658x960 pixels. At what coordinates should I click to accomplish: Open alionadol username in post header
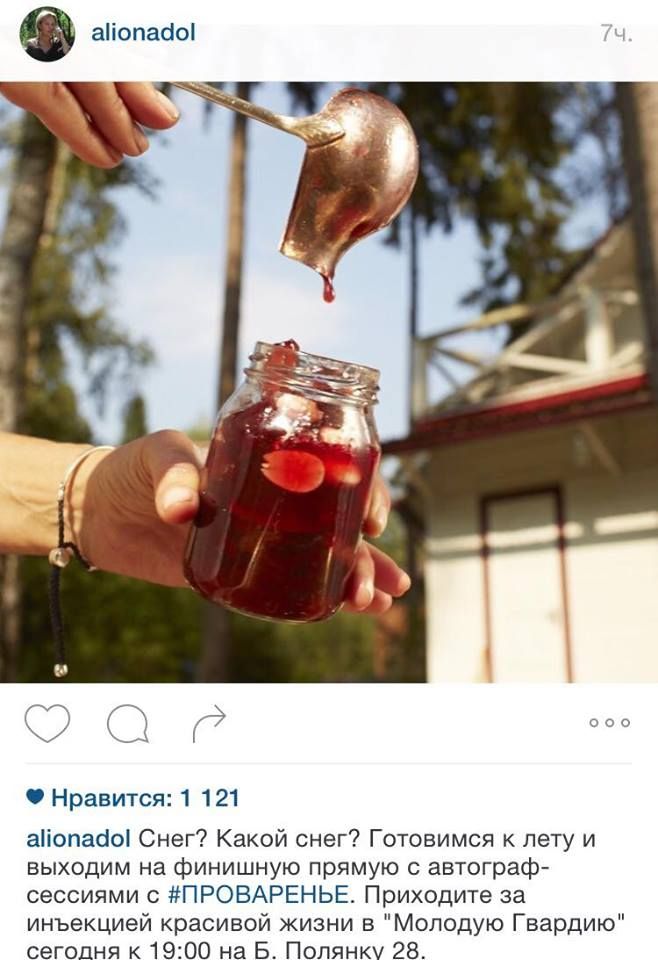(143, 32)
